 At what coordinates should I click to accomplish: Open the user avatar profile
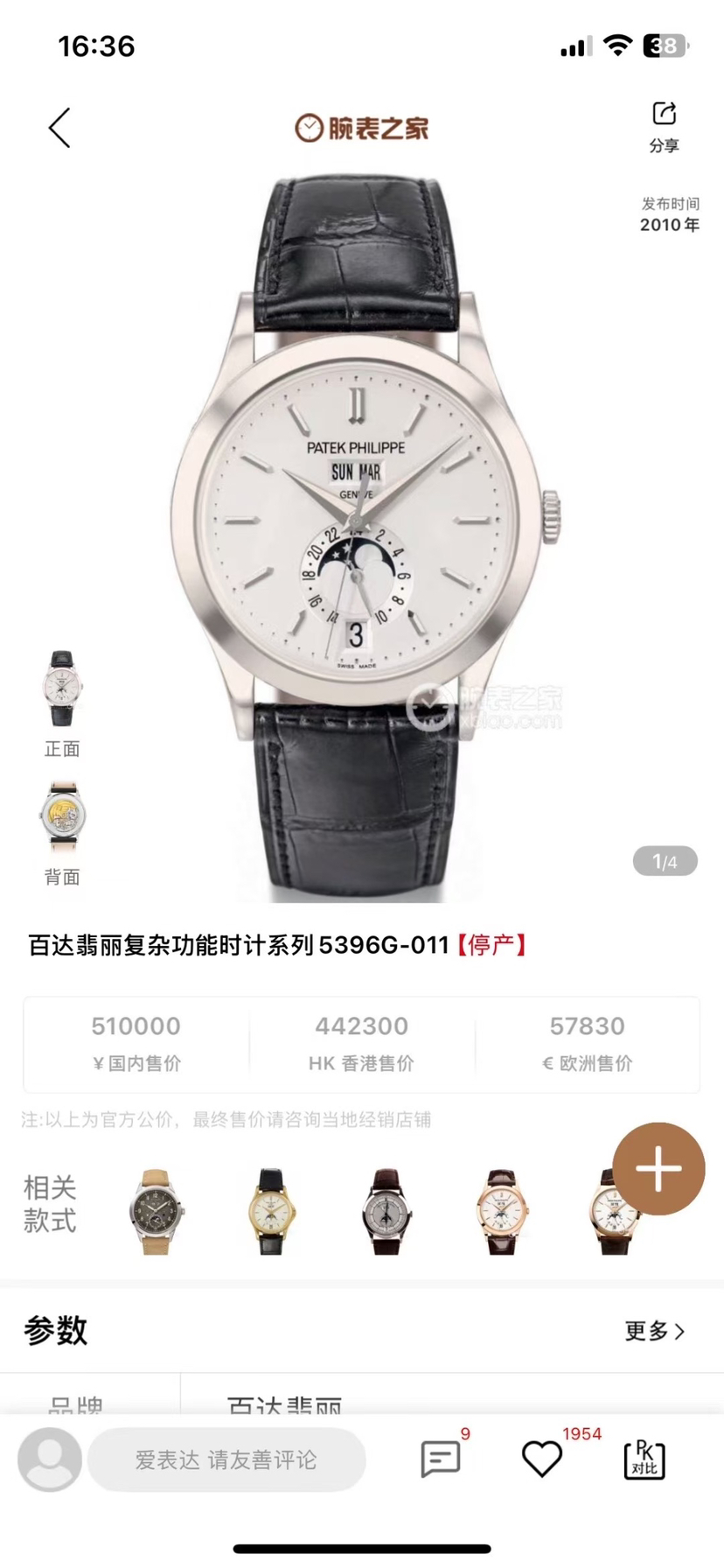point(50,1459)
